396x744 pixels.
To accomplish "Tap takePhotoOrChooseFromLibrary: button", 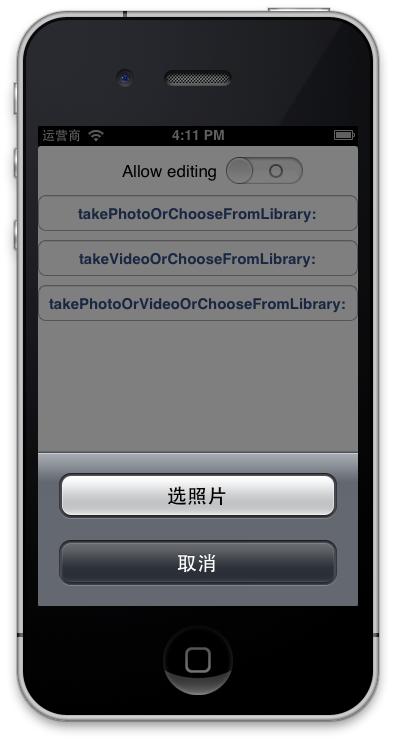I will point(198,214).
